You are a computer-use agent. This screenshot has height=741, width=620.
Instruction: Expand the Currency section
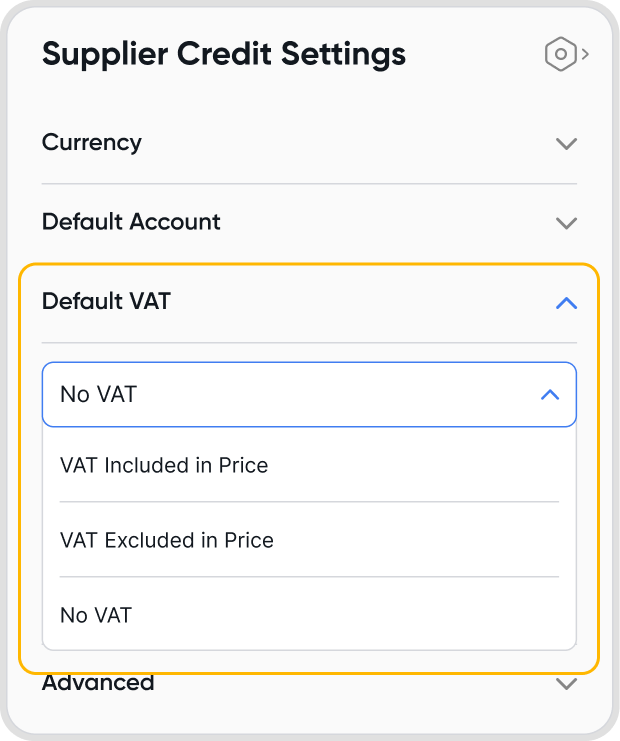(x=566, y=143)
